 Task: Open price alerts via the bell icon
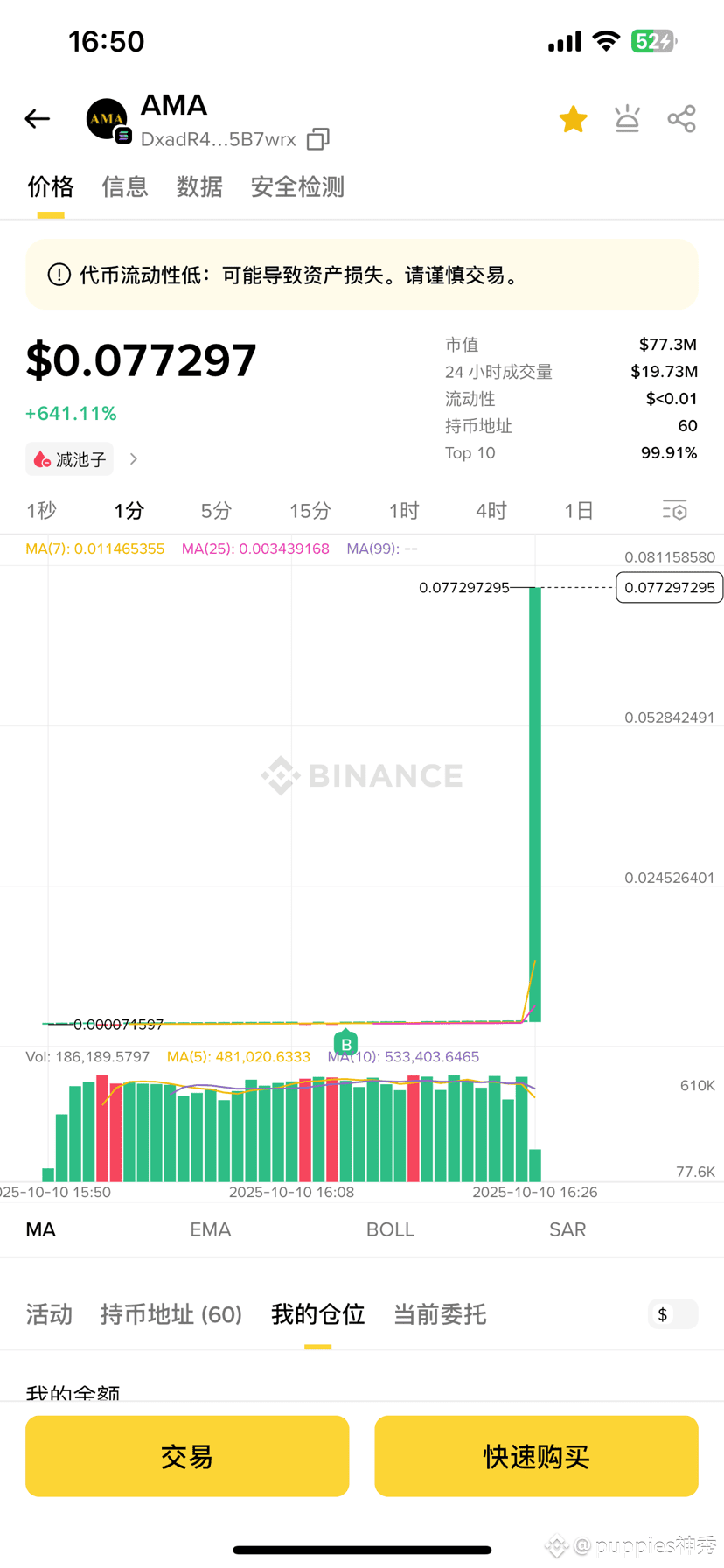tap(627, 118)
